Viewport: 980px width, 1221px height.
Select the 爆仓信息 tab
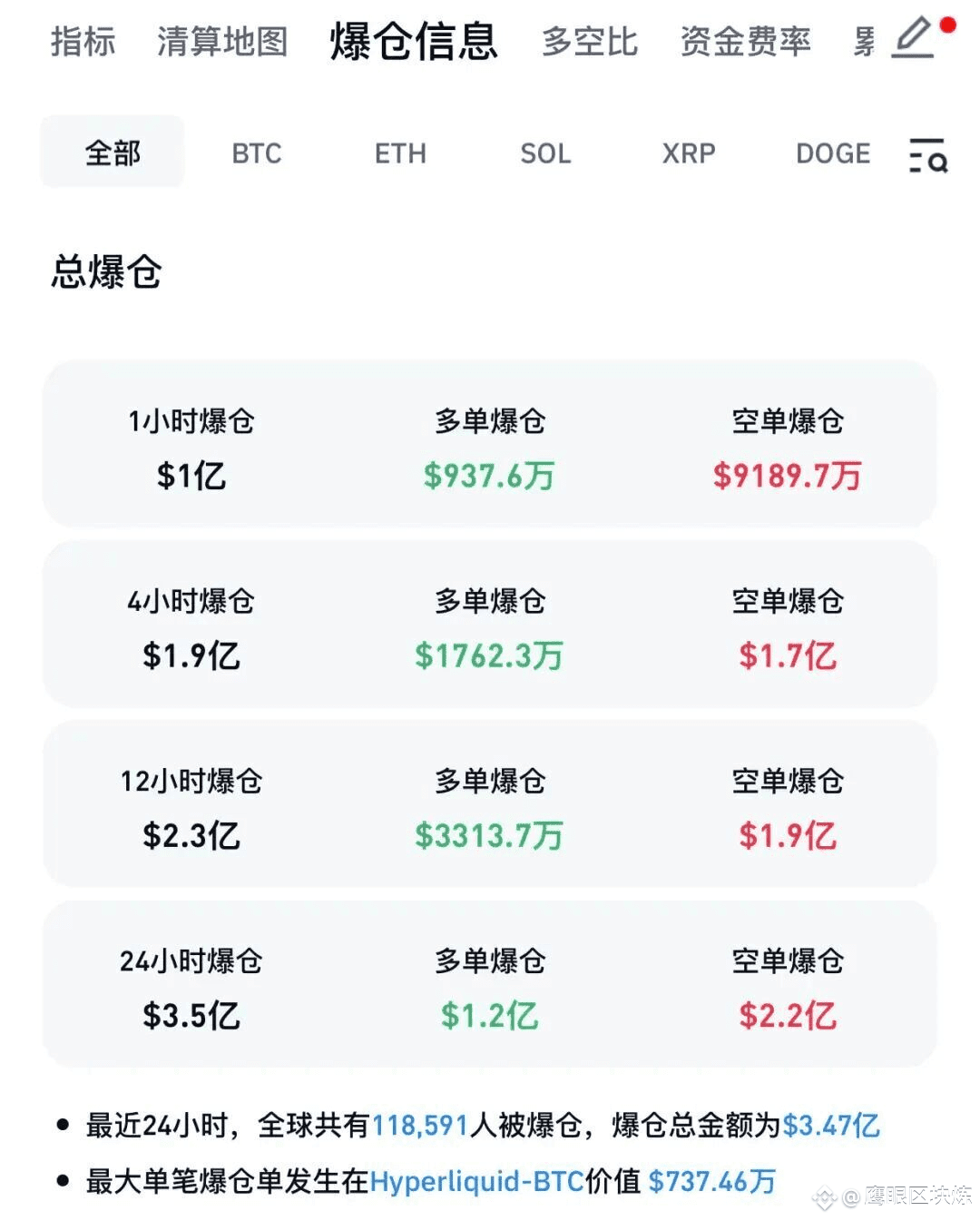tap(414, 42)
